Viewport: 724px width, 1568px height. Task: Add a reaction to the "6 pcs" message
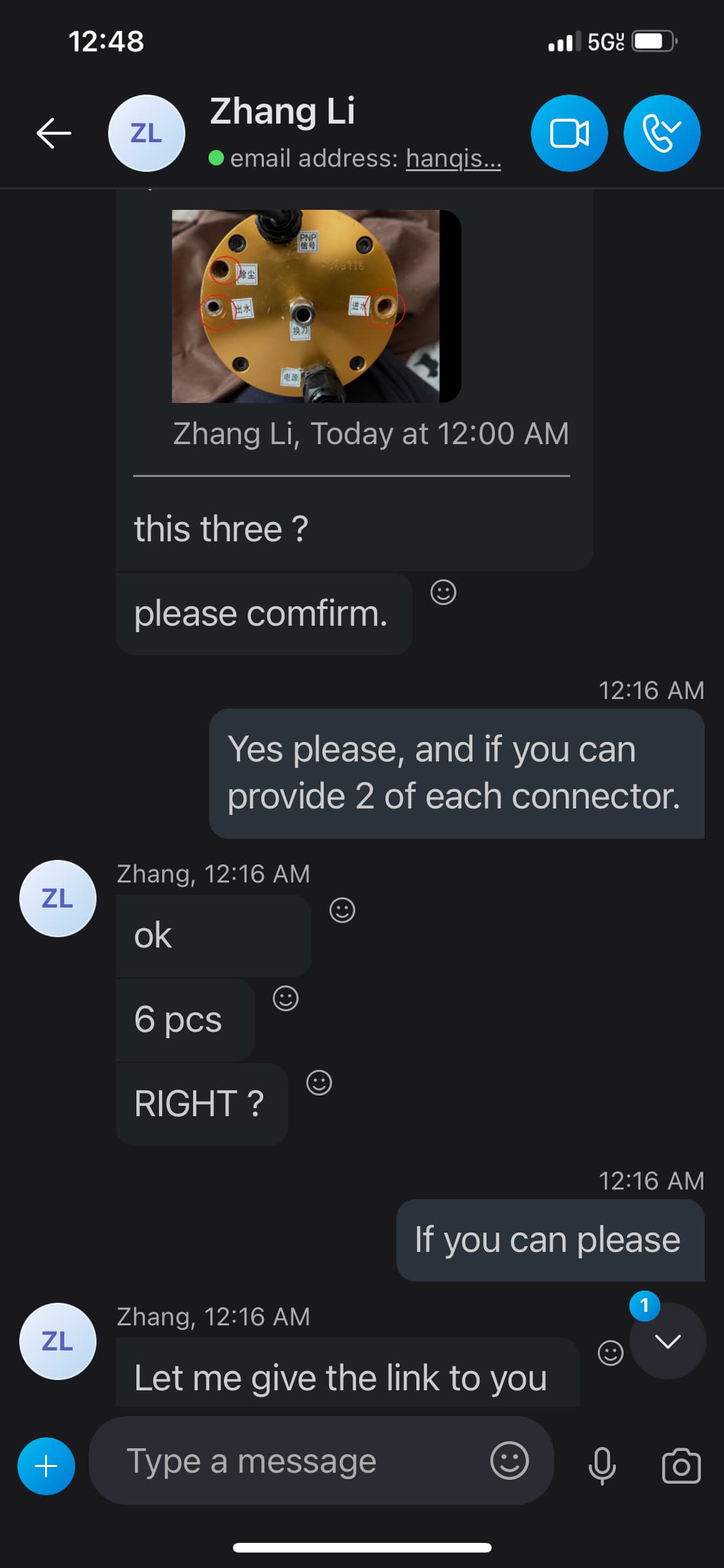click(x=286, y=998)
